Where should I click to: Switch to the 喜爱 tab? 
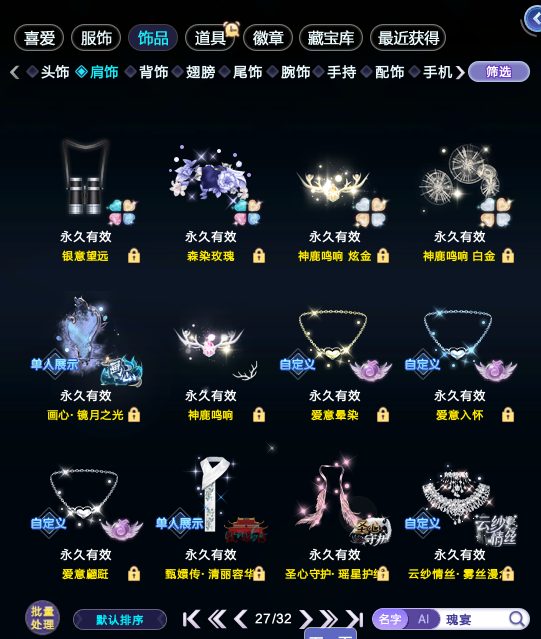39,38
